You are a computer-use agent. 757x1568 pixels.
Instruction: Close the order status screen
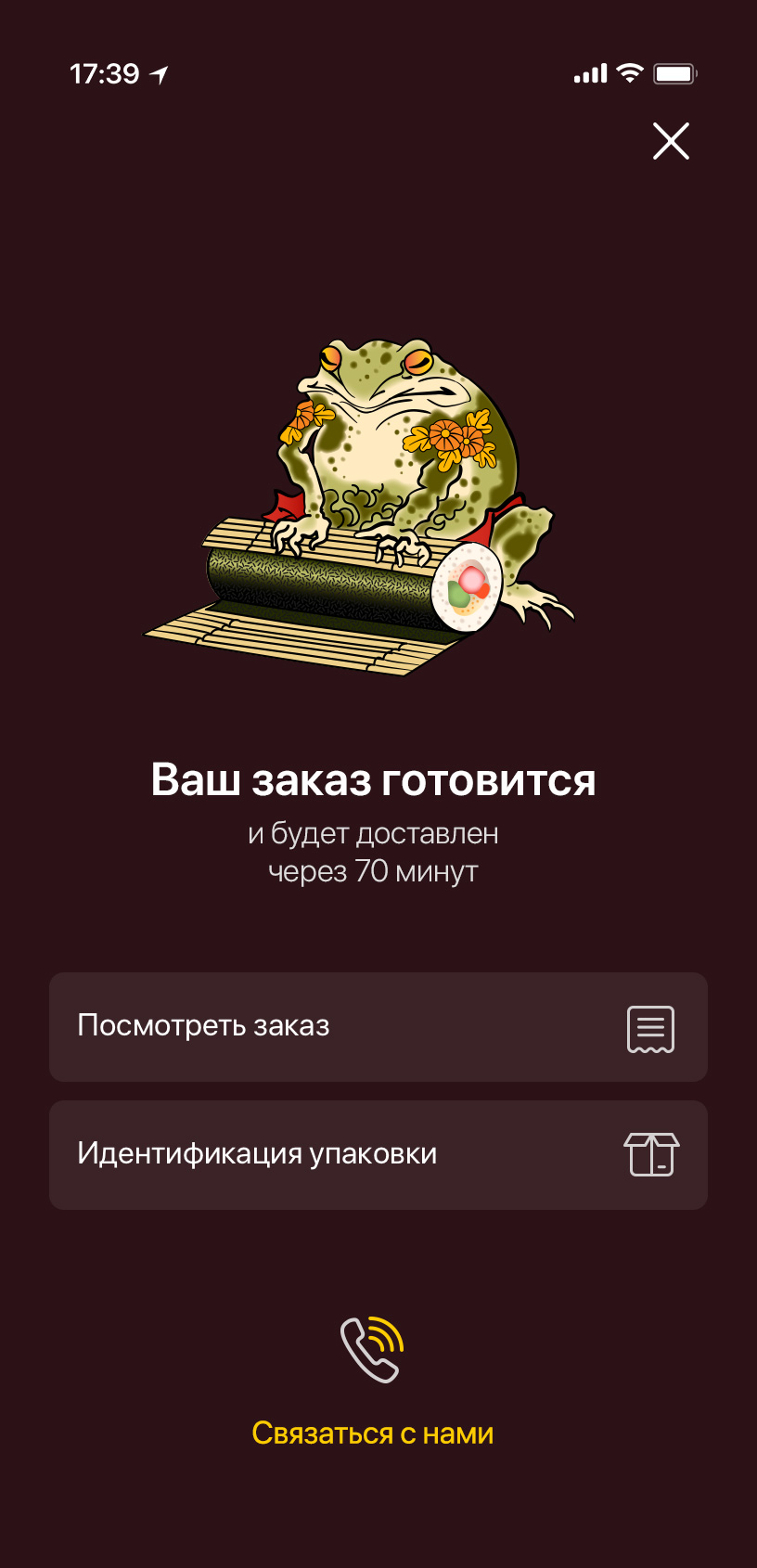(671, 141)
